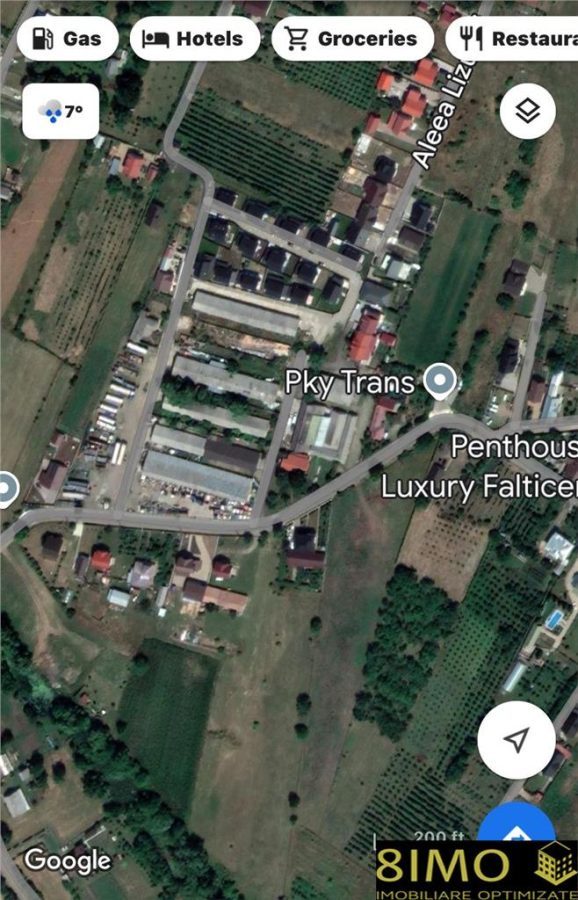Open the Penthouse Luxury Falticeni place label
The height and width of the screenshot is (900, 578).
479,467
